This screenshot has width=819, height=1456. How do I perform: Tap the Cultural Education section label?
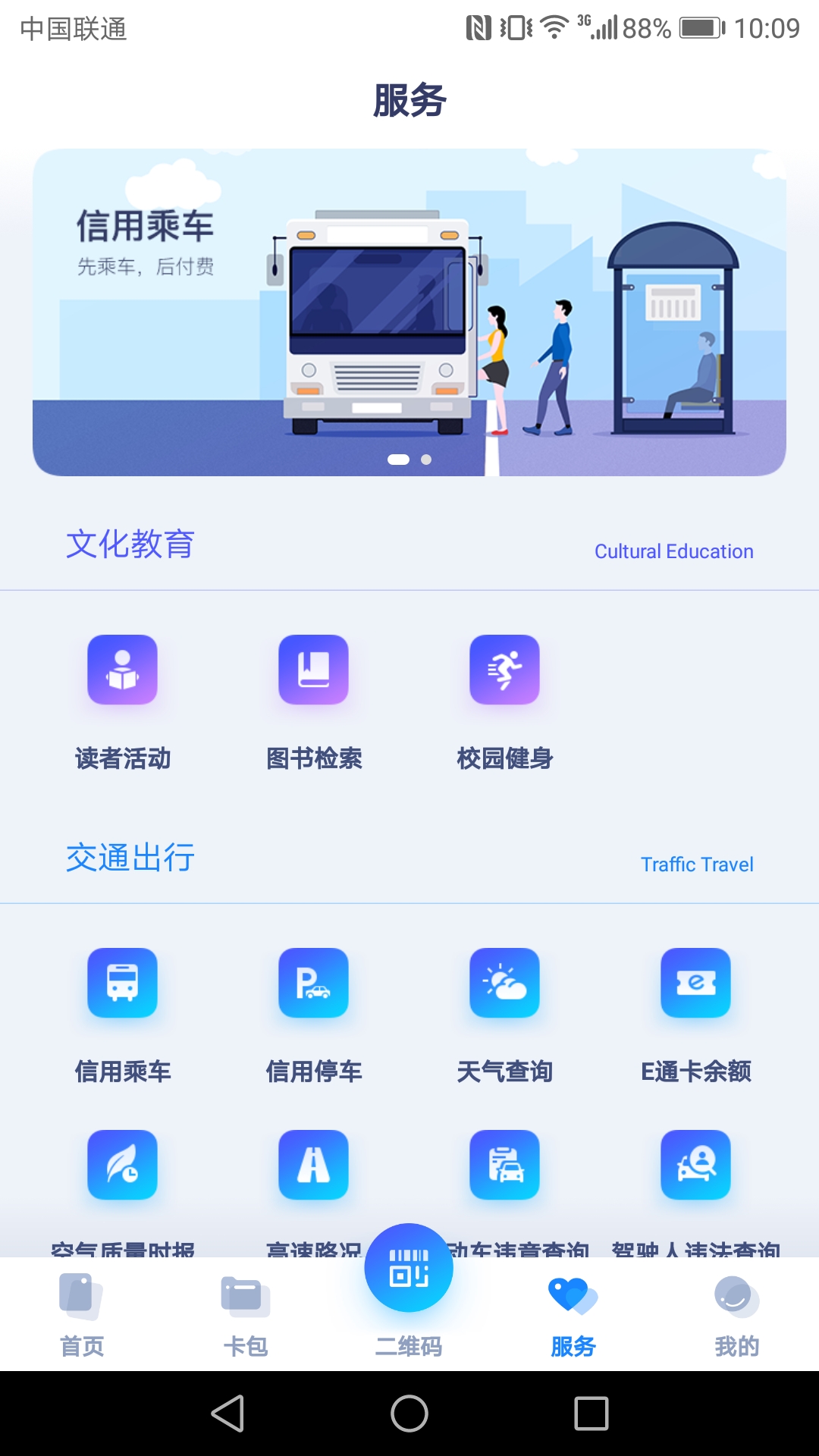pos(673,551)
